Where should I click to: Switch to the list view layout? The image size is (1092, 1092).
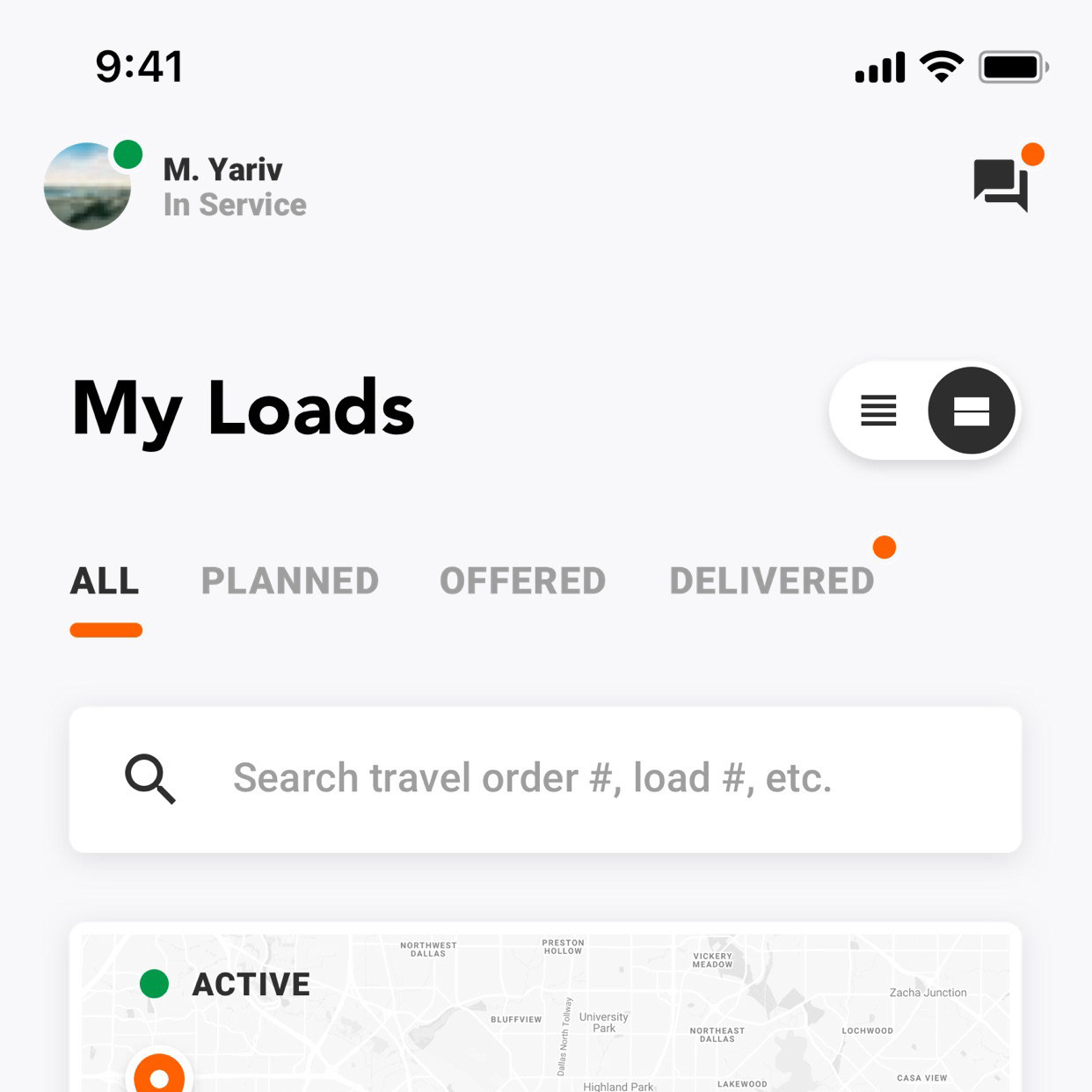pyautogui.click(x=878, y=411)
